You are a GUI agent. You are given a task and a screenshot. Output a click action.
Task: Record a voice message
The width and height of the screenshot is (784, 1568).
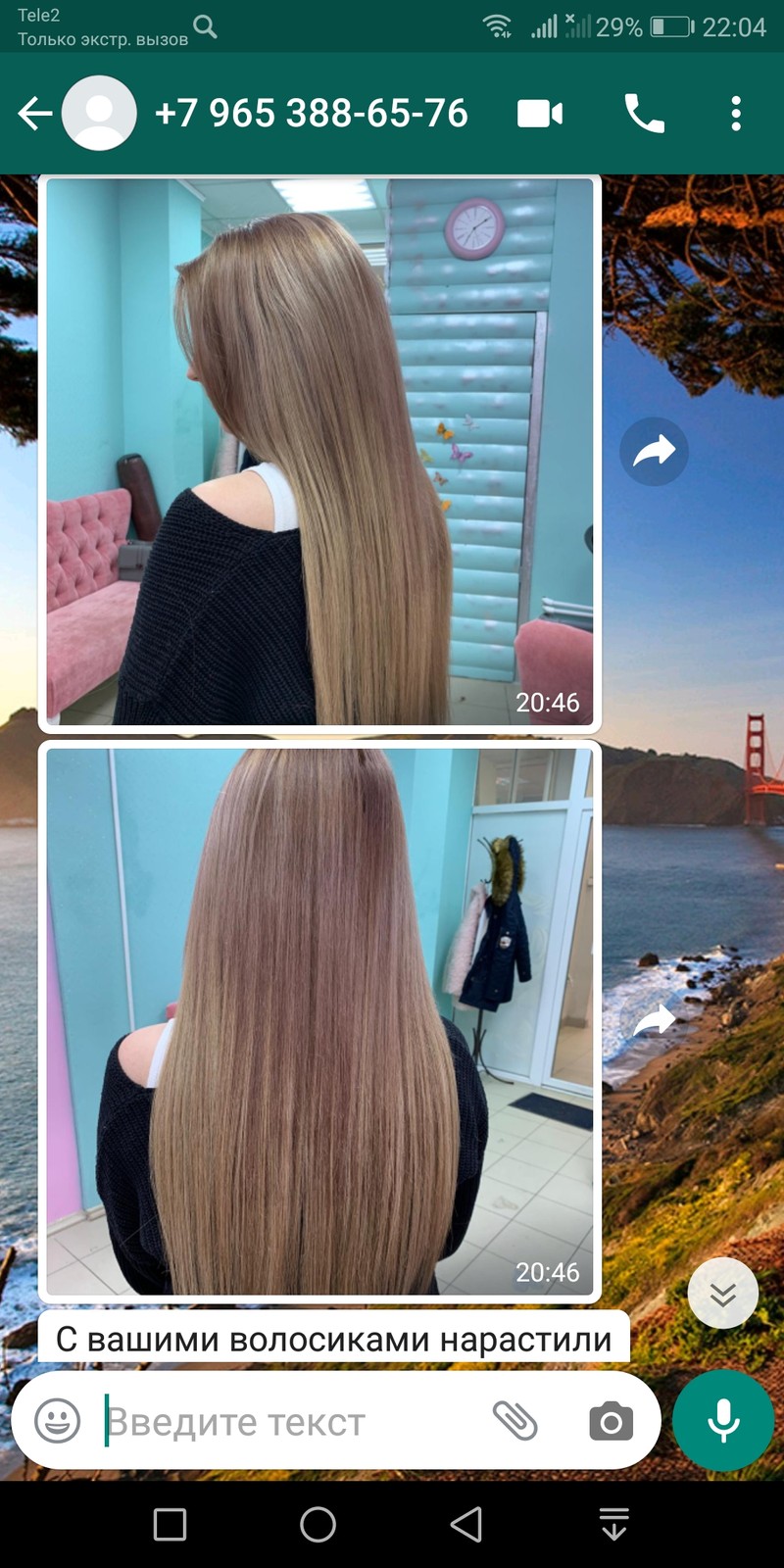723,1421
